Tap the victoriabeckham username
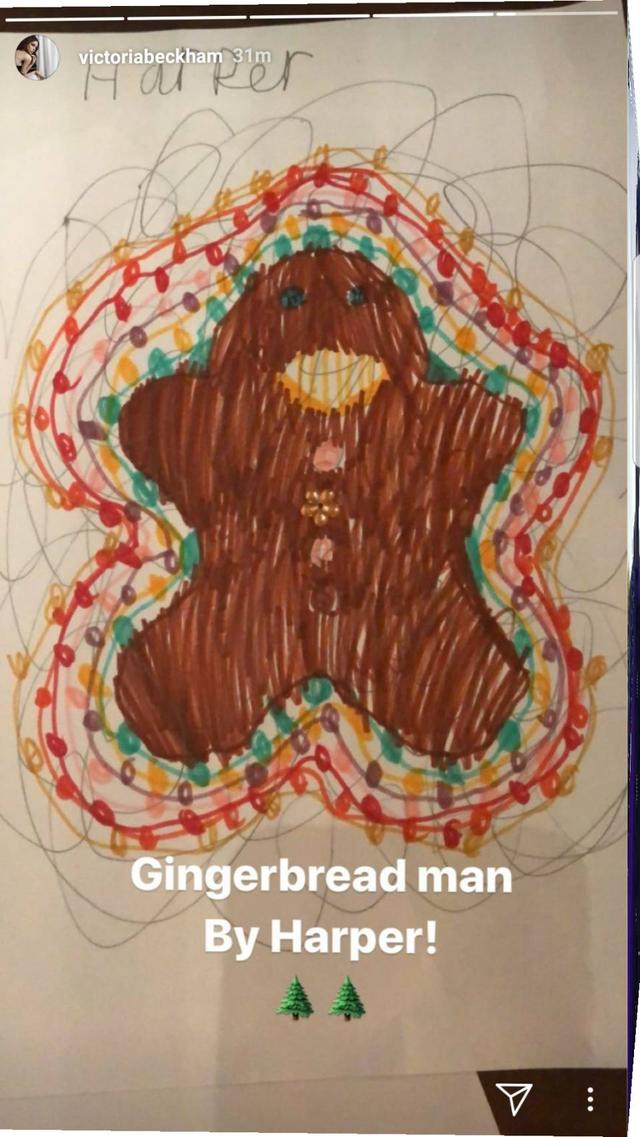 150,57
